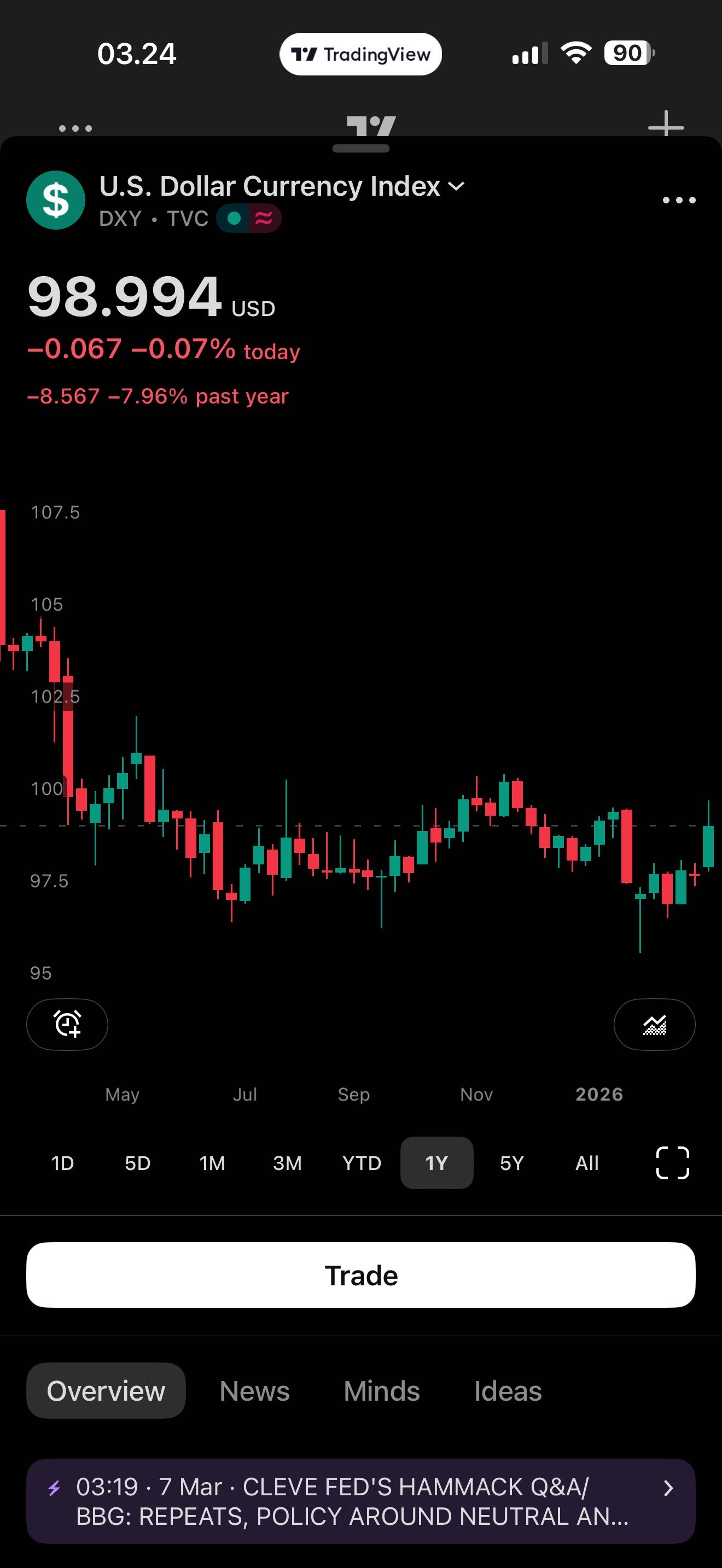Tap the plus icon behind the sheet
The height and width of the screenshot is (1568, 722).
tap(666, 125)
